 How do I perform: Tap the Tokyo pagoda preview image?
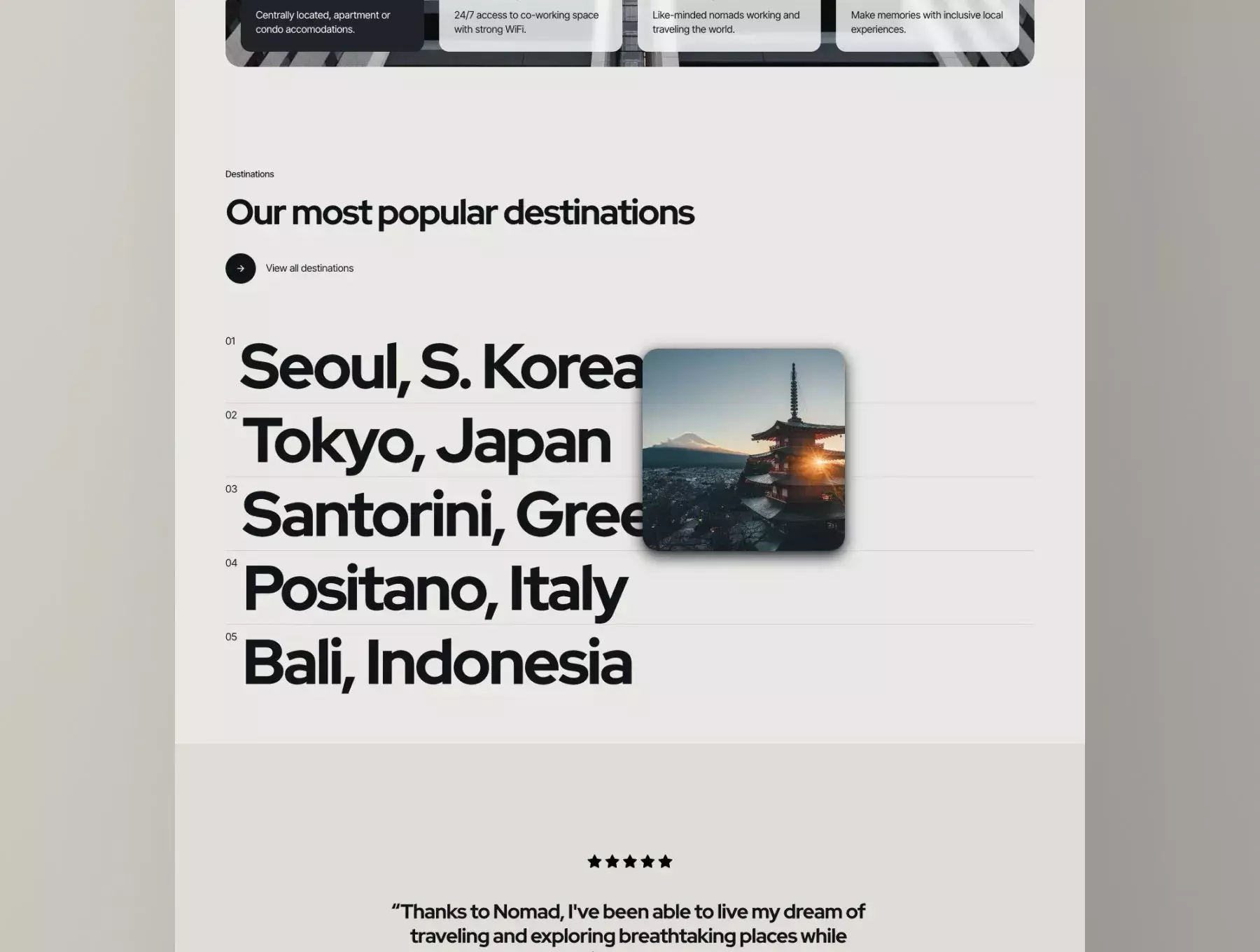click(x=743, y=449)
